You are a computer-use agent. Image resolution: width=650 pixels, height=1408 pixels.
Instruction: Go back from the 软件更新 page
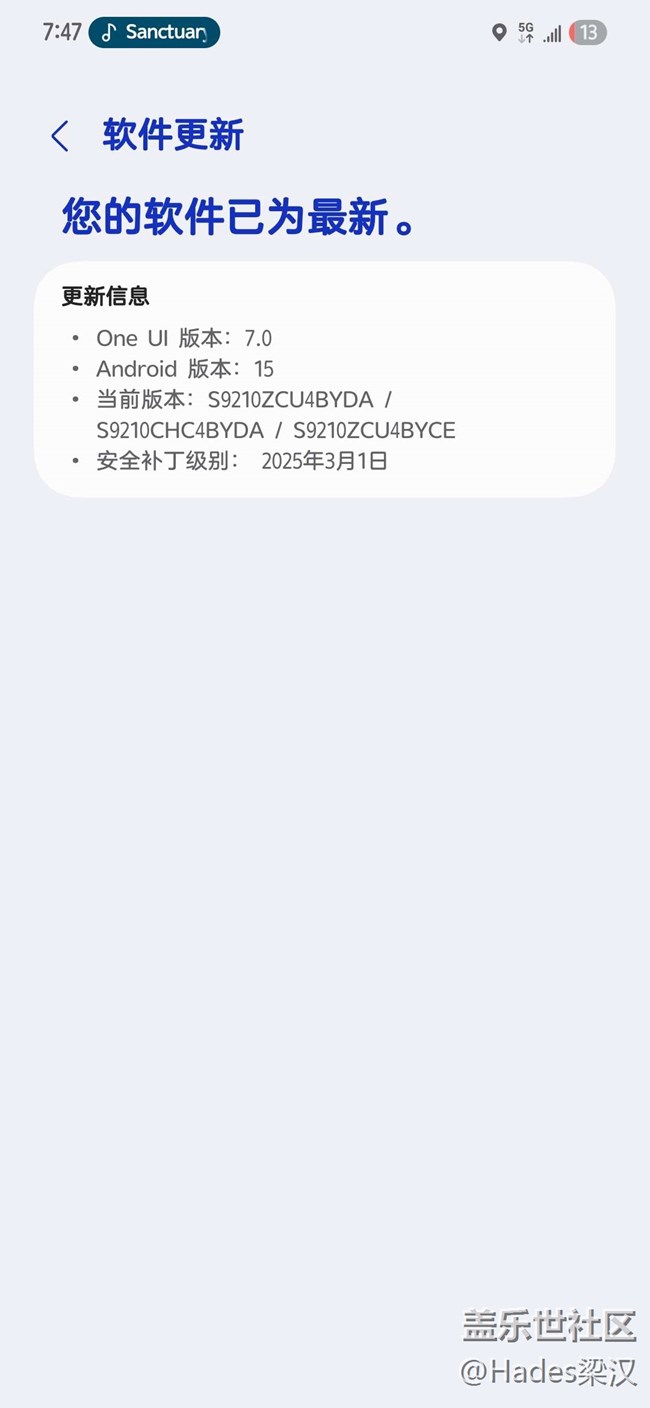[x=60, y=136]
